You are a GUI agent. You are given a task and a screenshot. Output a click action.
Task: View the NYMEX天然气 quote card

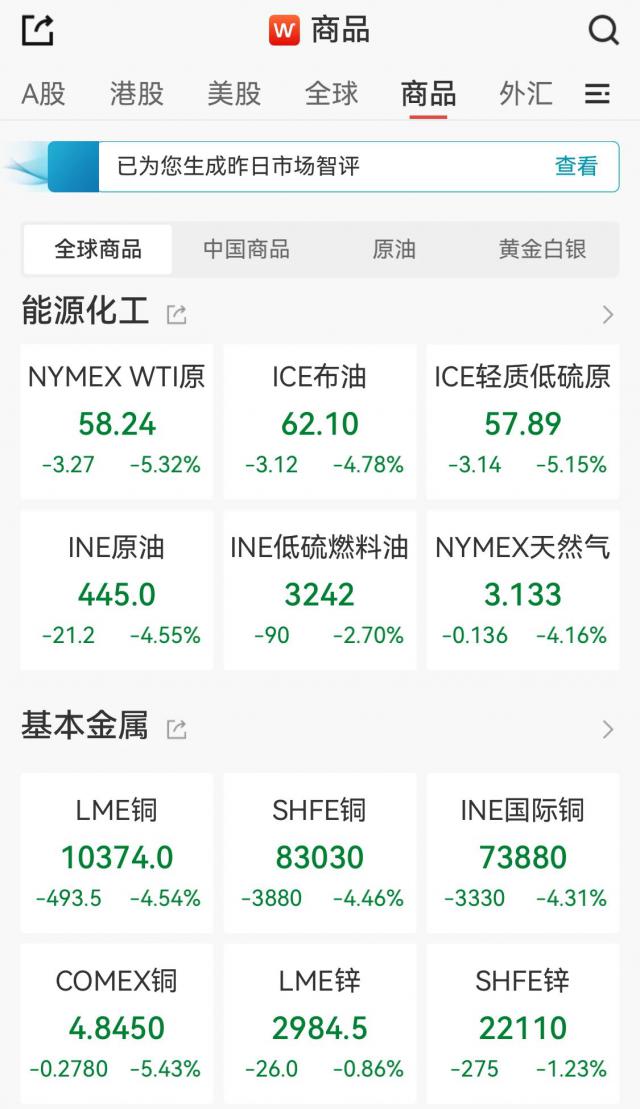click(x=522, y=590)
